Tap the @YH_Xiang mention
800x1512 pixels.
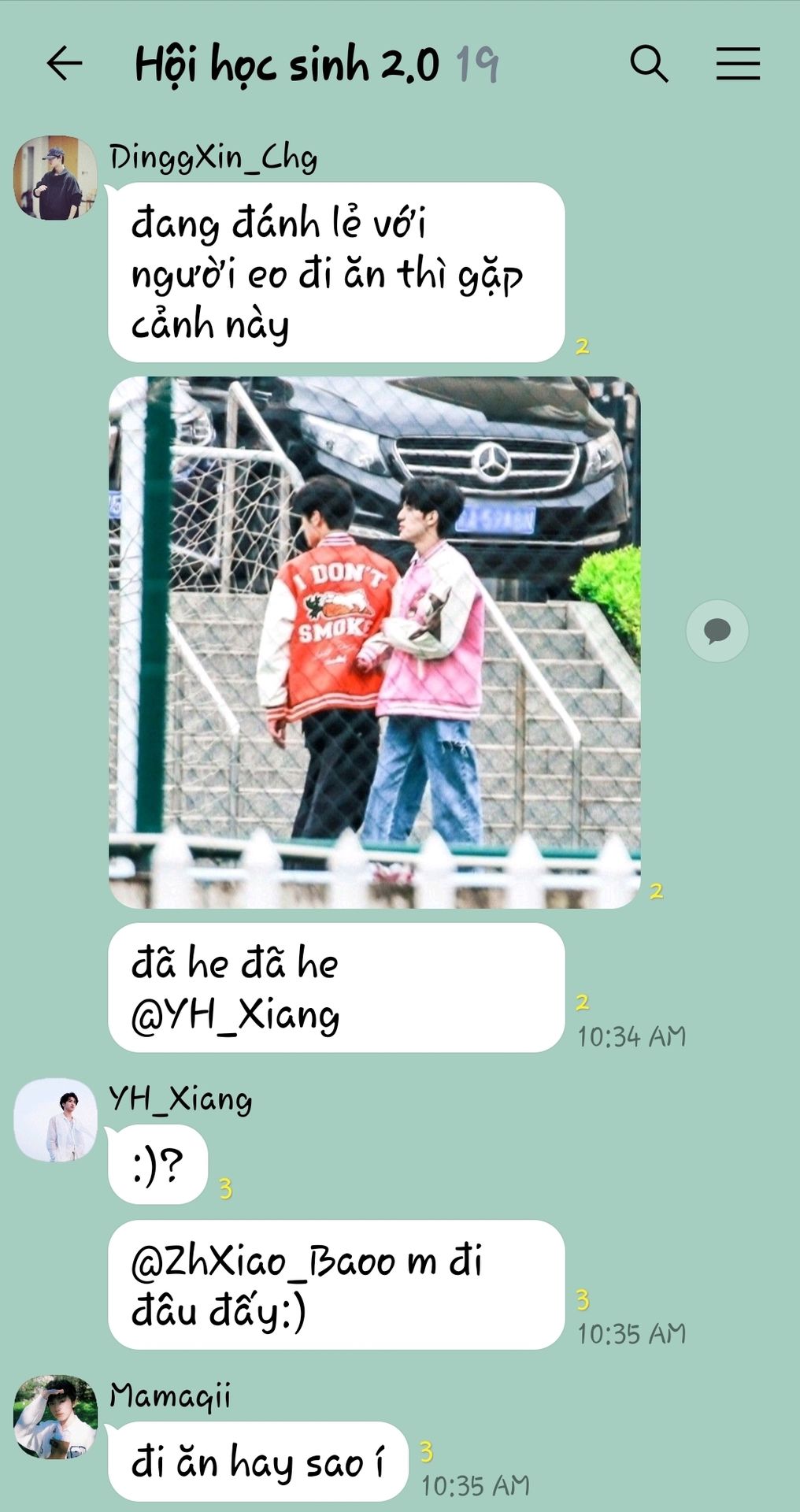[235, 1015]
